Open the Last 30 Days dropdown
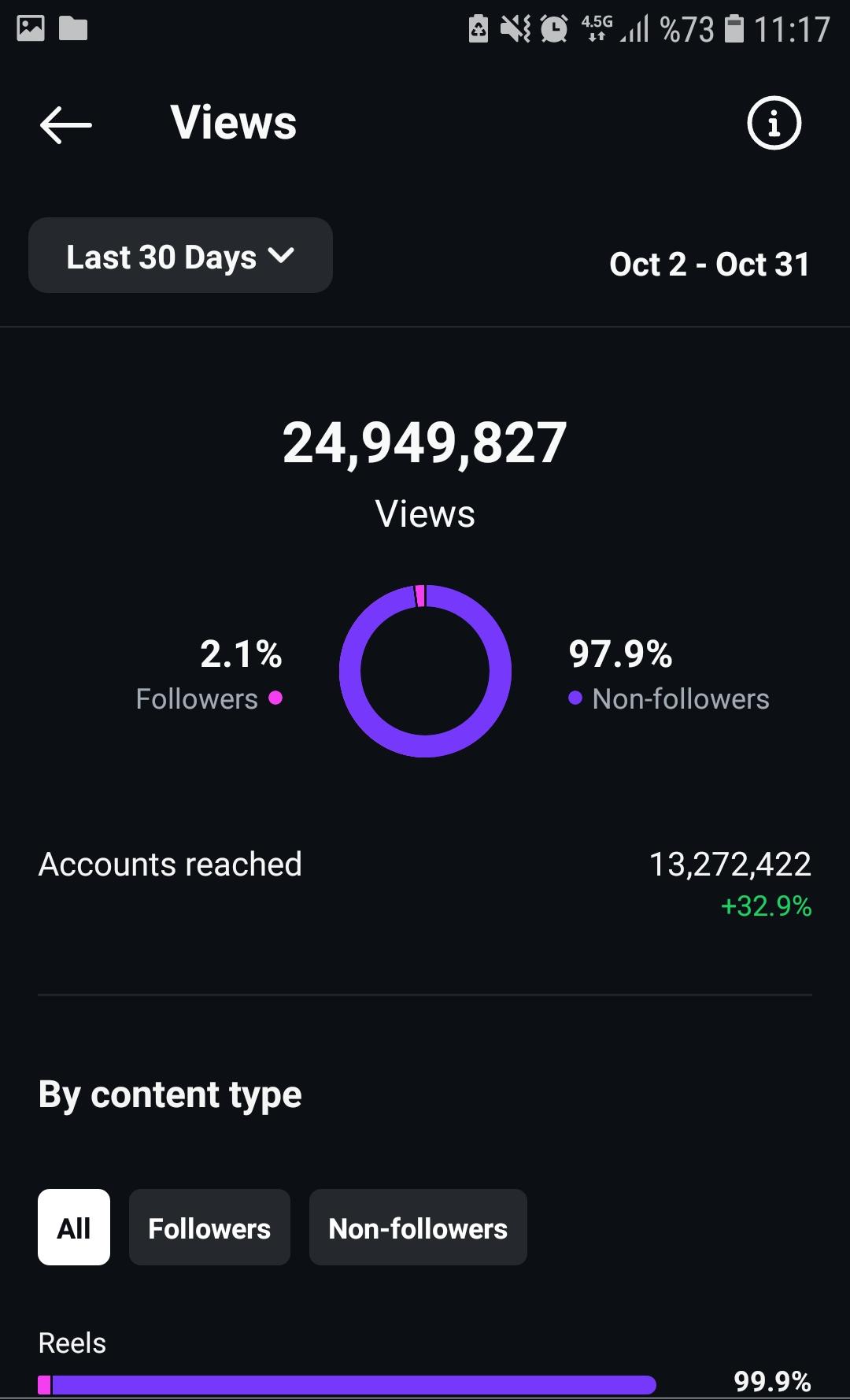Screen dimensions: 850x1400 tap(180, 256)
